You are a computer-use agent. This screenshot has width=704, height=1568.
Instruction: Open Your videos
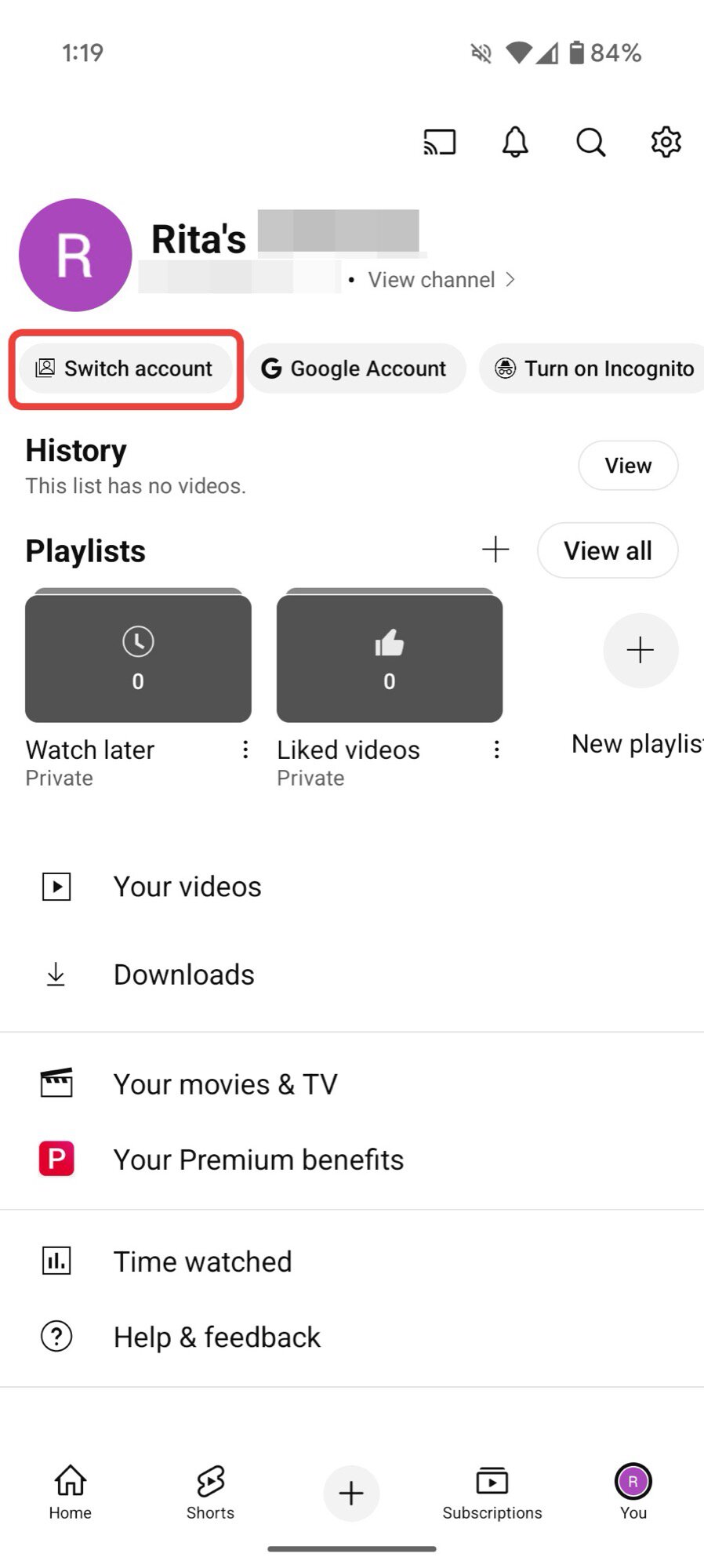click(187, 887)
